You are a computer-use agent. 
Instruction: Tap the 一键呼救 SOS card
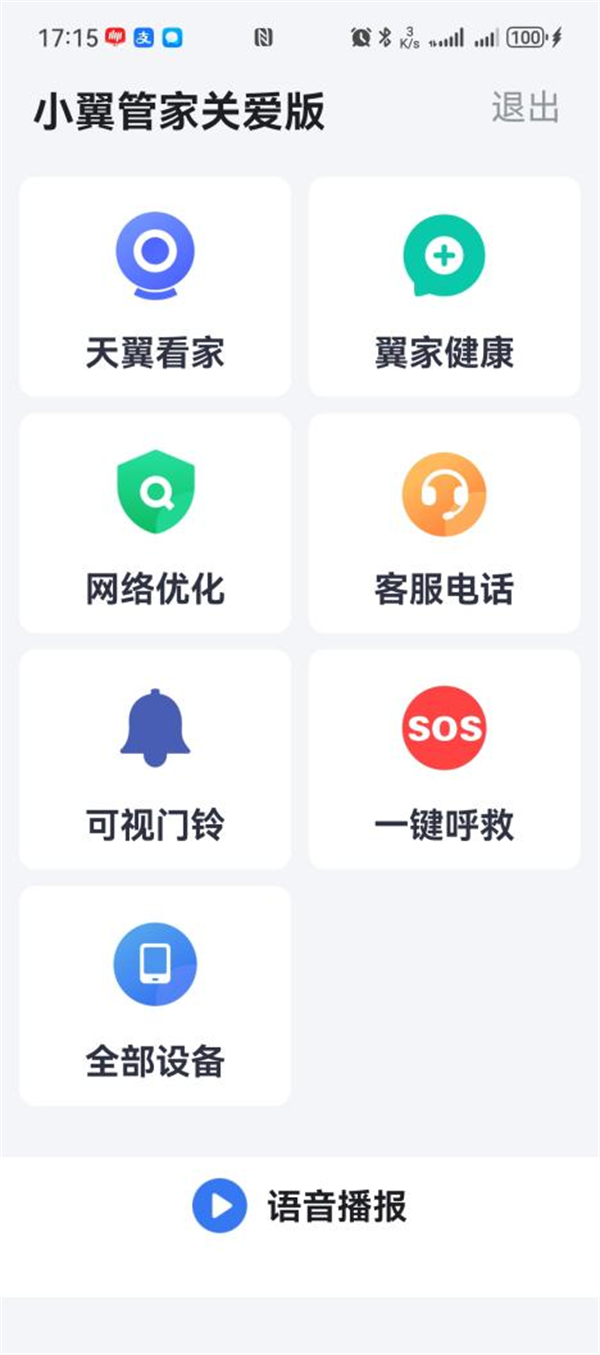tap(444, 759)
